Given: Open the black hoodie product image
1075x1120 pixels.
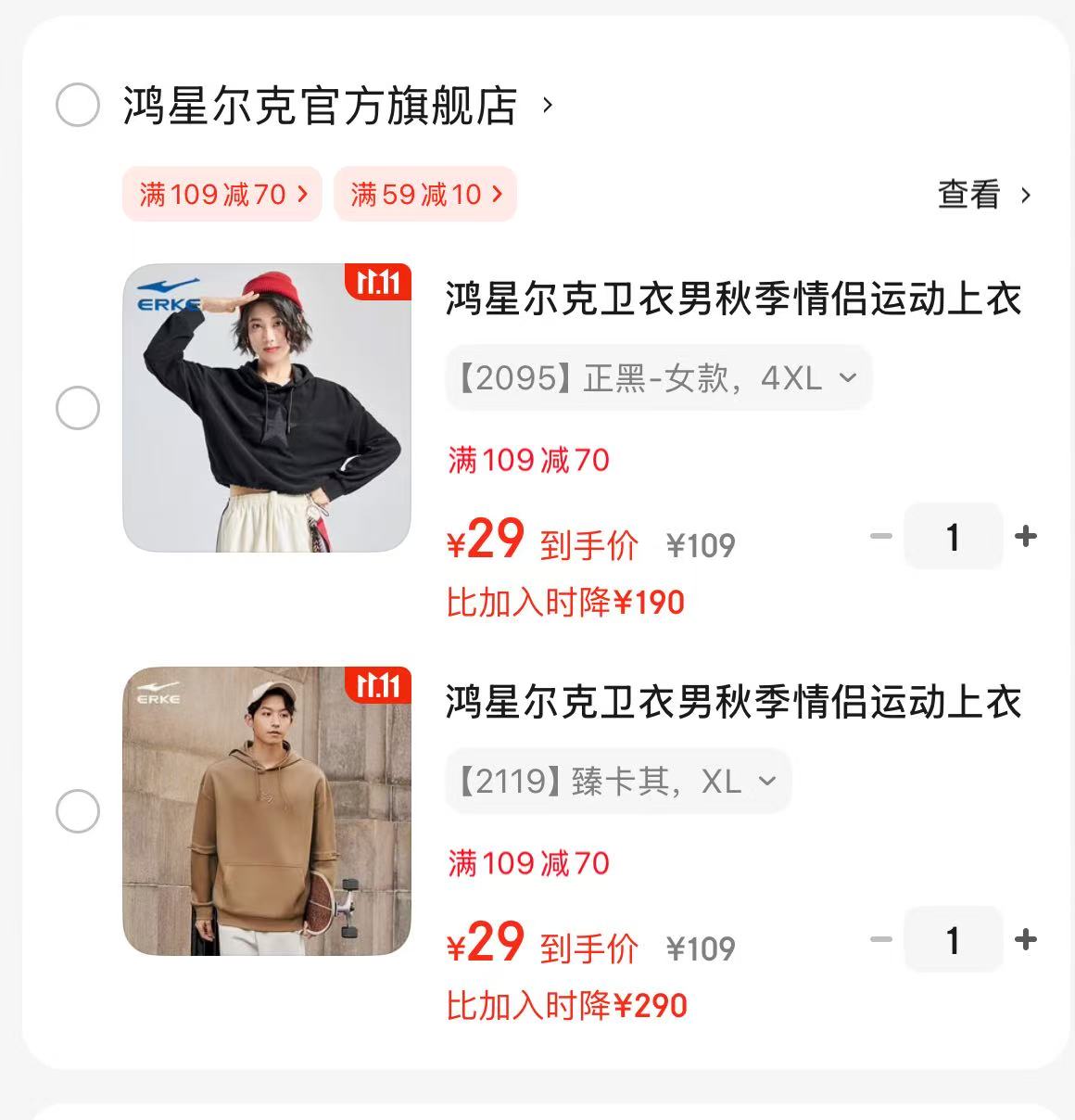Looking at the screenshot, I should point(267,408).
